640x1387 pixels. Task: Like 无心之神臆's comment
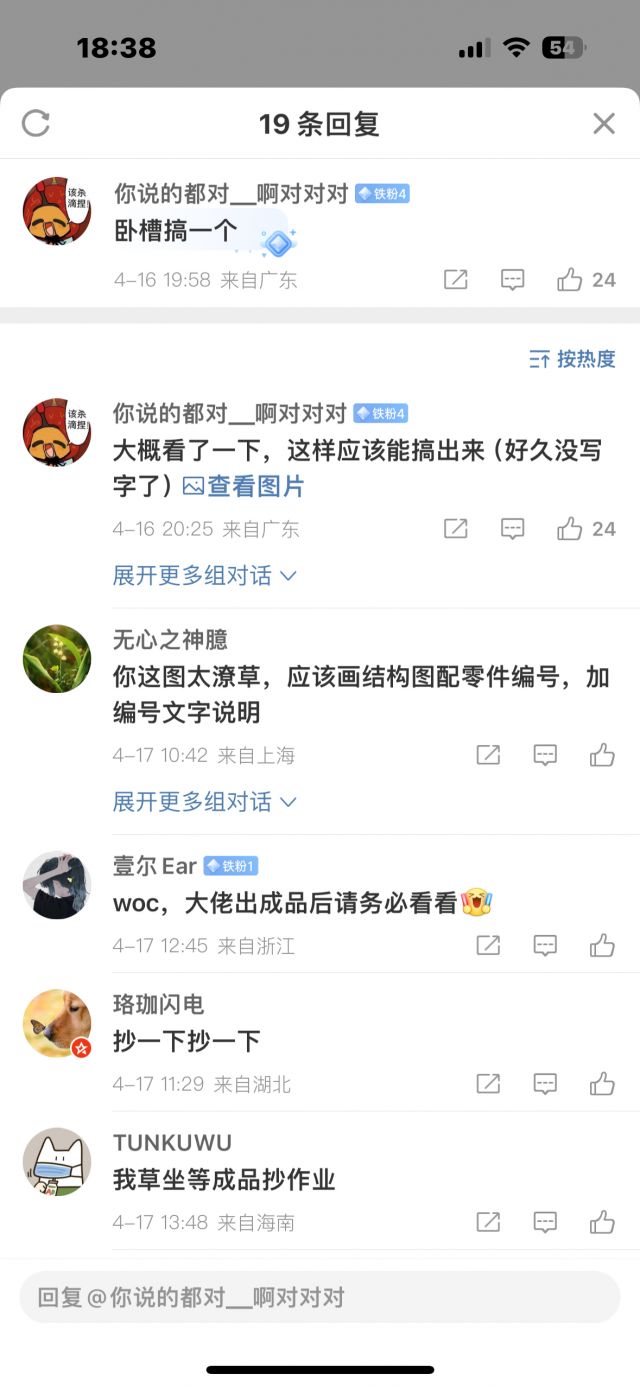click(x=602, y=755)
